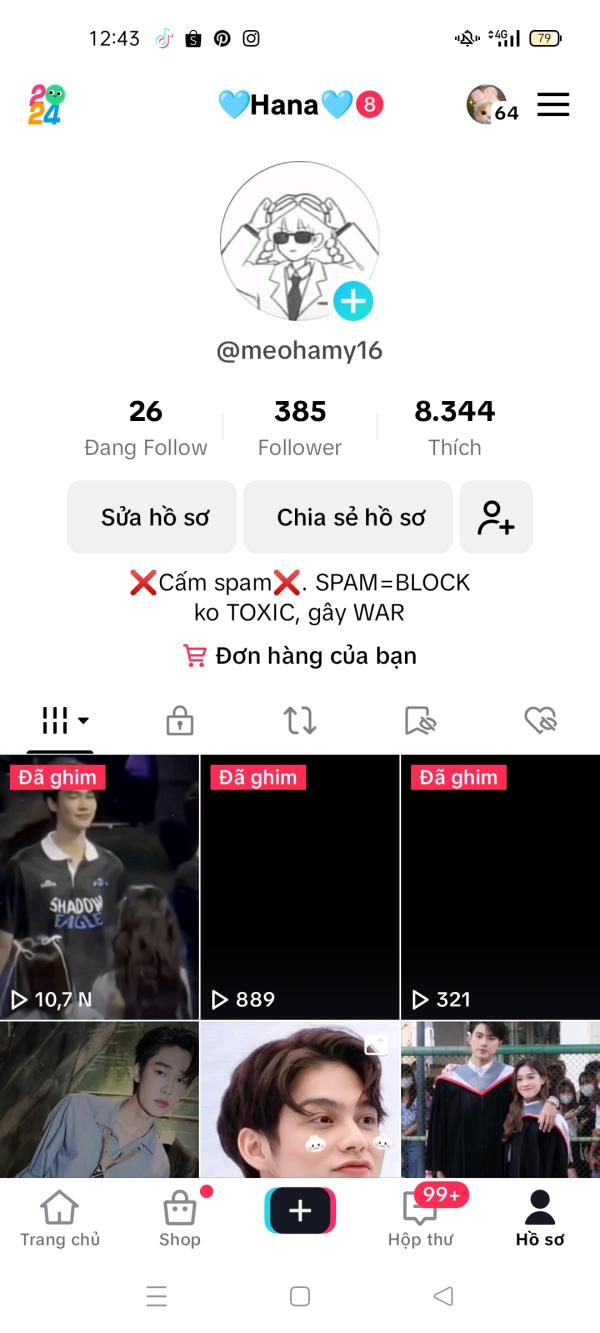Image resolution: width=600 pixels, height=1333 pixels.
Task: Switch to the private videos lock tab
Action: coord(180,720)
